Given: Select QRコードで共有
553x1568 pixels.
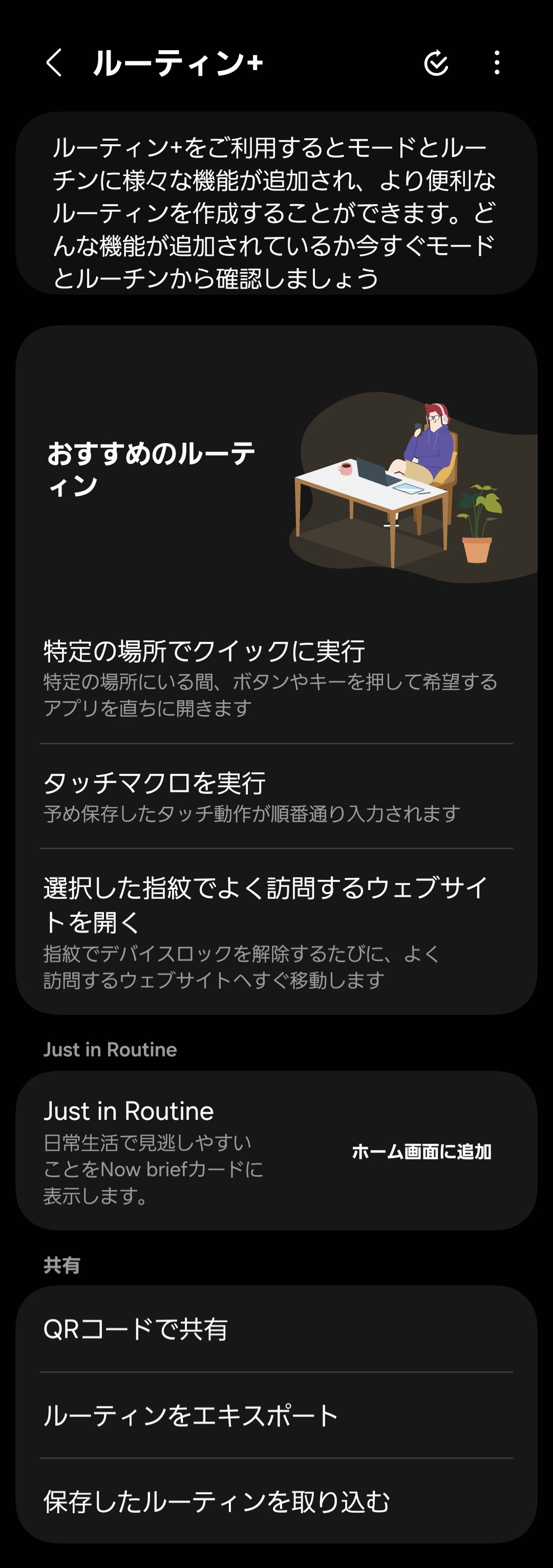Looking at the screenshot, I should click(x=276, y=1329).
